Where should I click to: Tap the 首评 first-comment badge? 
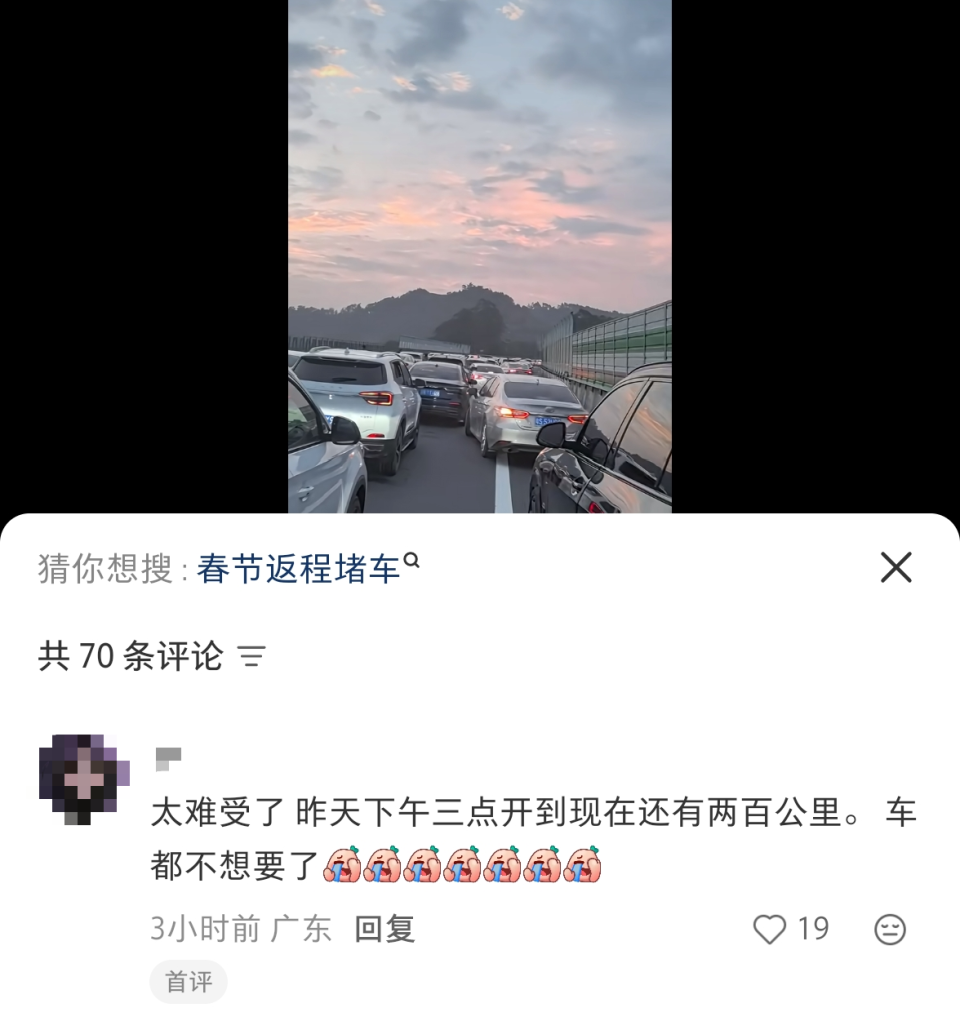click(x=188, y=982)
